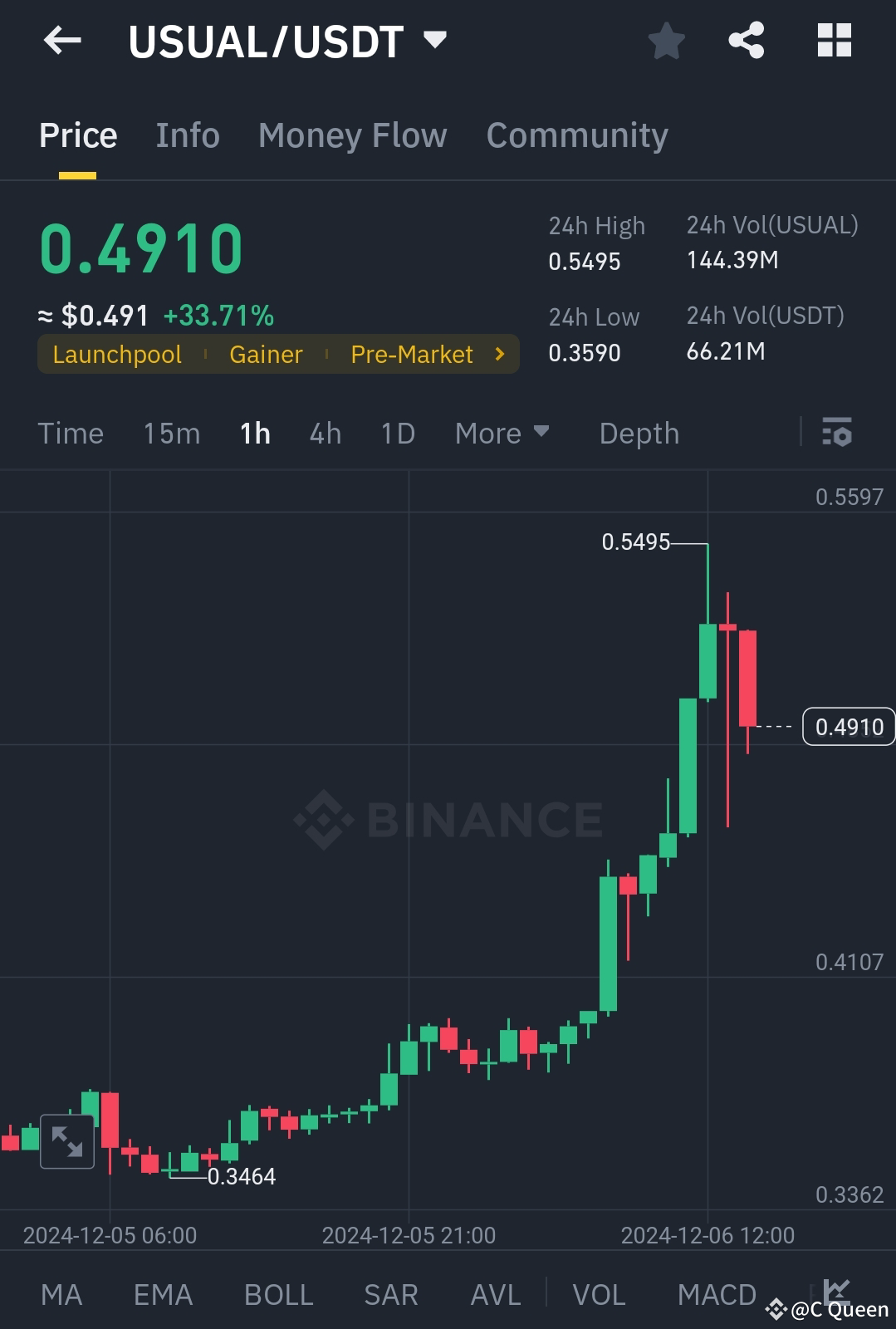Open the share options icon
896x1329 pixels.
[746, 39]
